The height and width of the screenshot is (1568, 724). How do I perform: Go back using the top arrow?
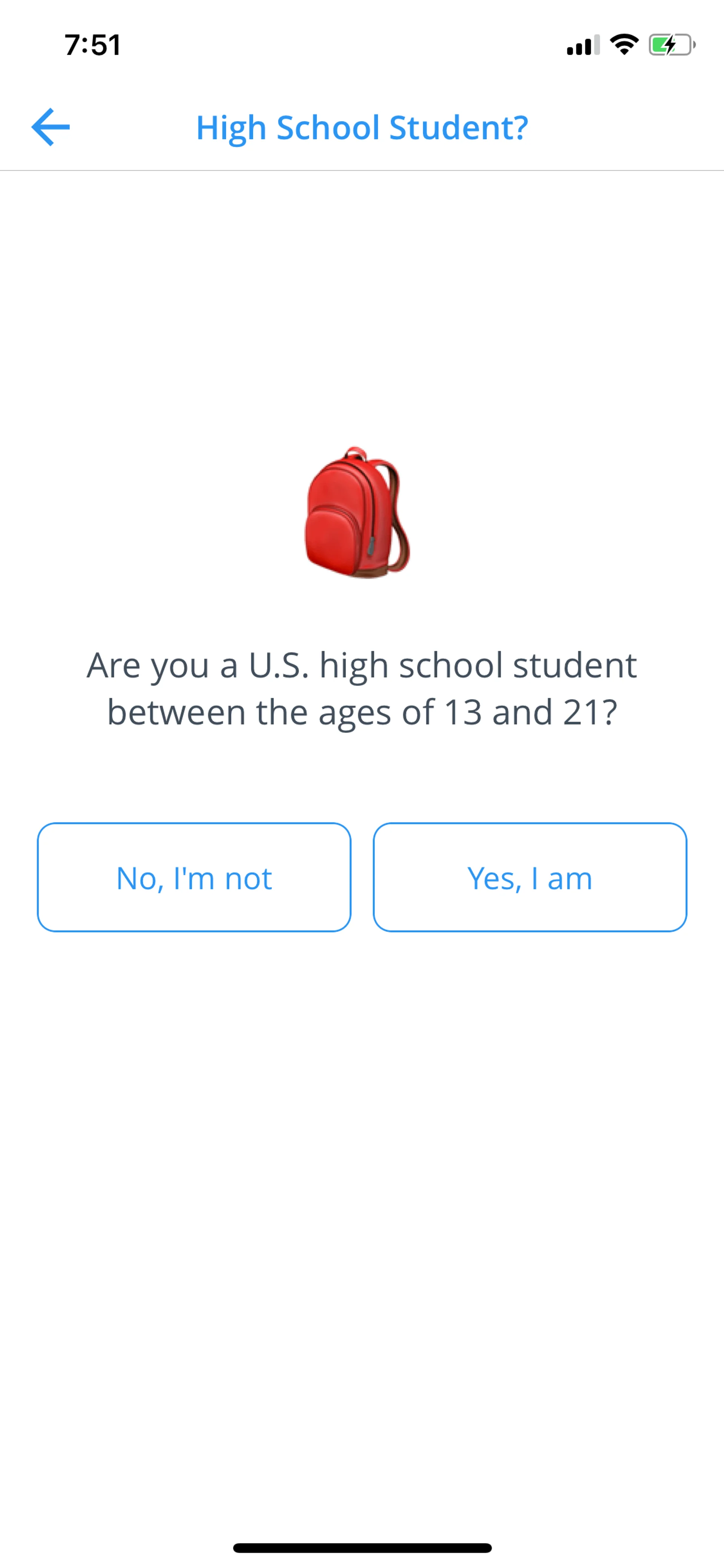[51, 127]
